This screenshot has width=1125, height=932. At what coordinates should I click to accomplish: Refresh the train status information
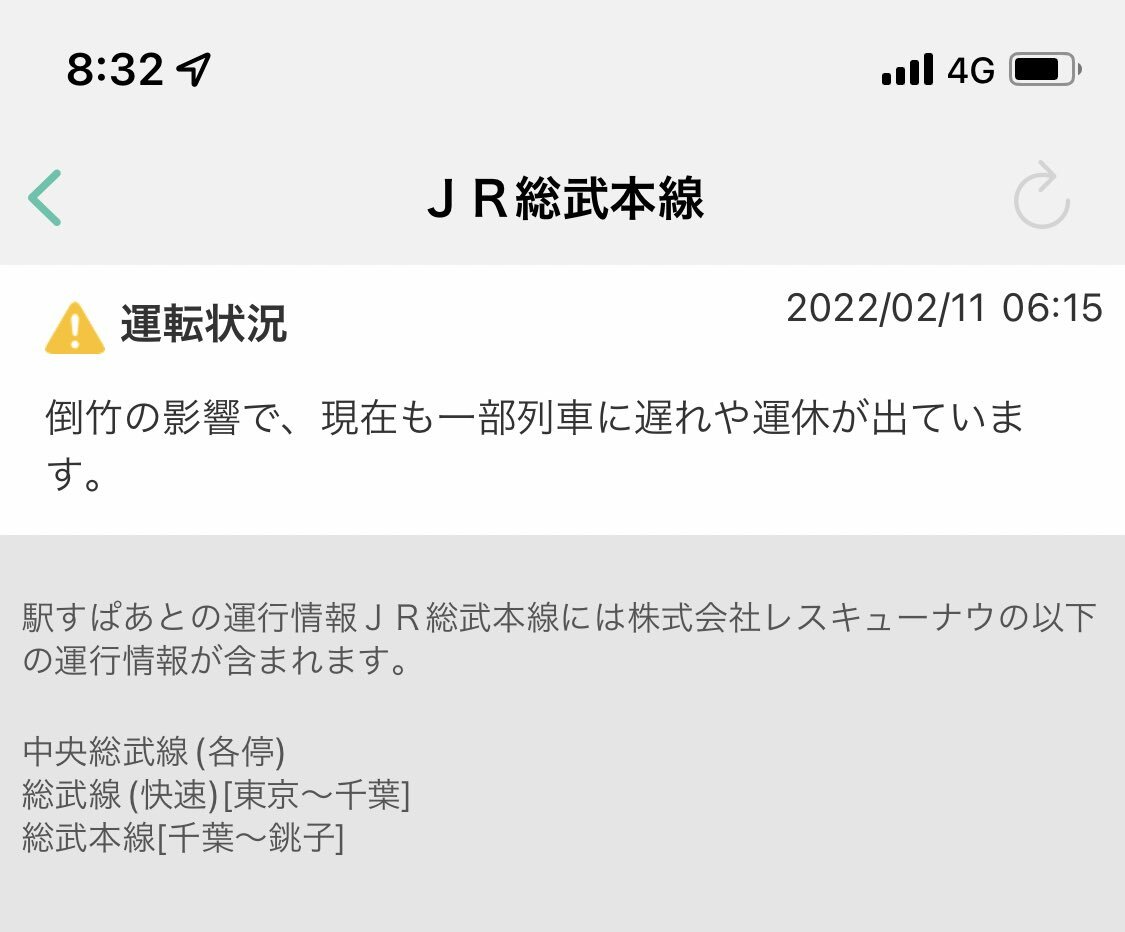1041,197
